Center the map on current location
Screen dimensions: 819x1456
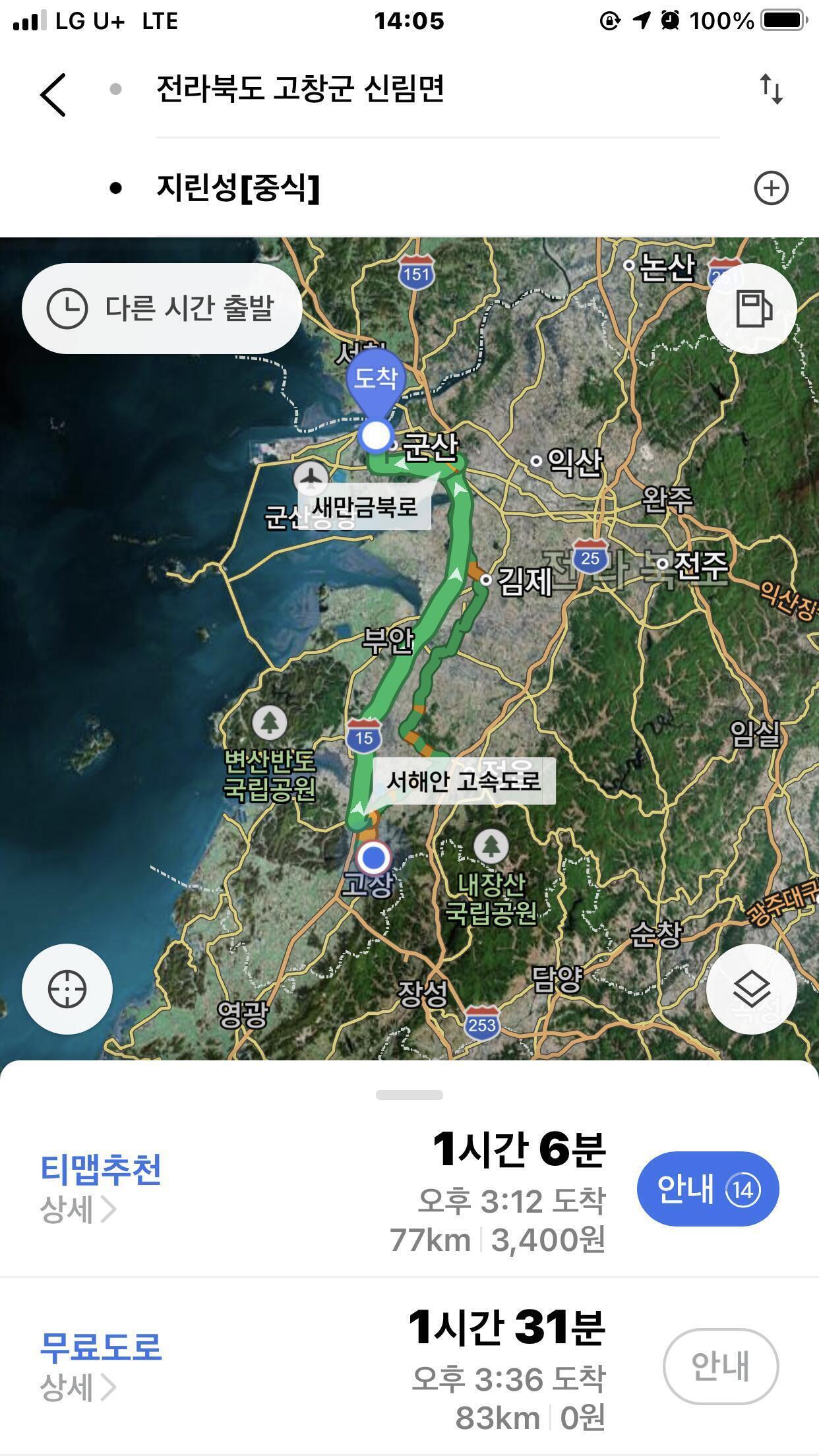(x=67, y=988)
